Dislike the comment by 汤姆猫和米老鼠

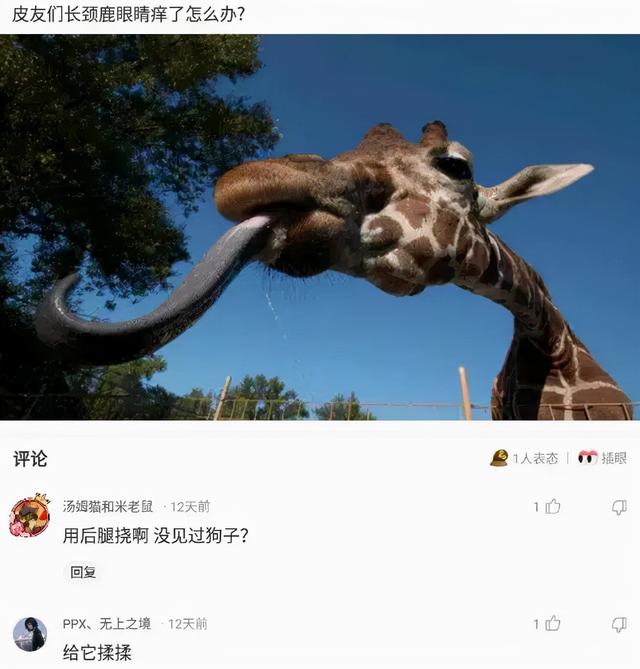[x=619, y=507]
